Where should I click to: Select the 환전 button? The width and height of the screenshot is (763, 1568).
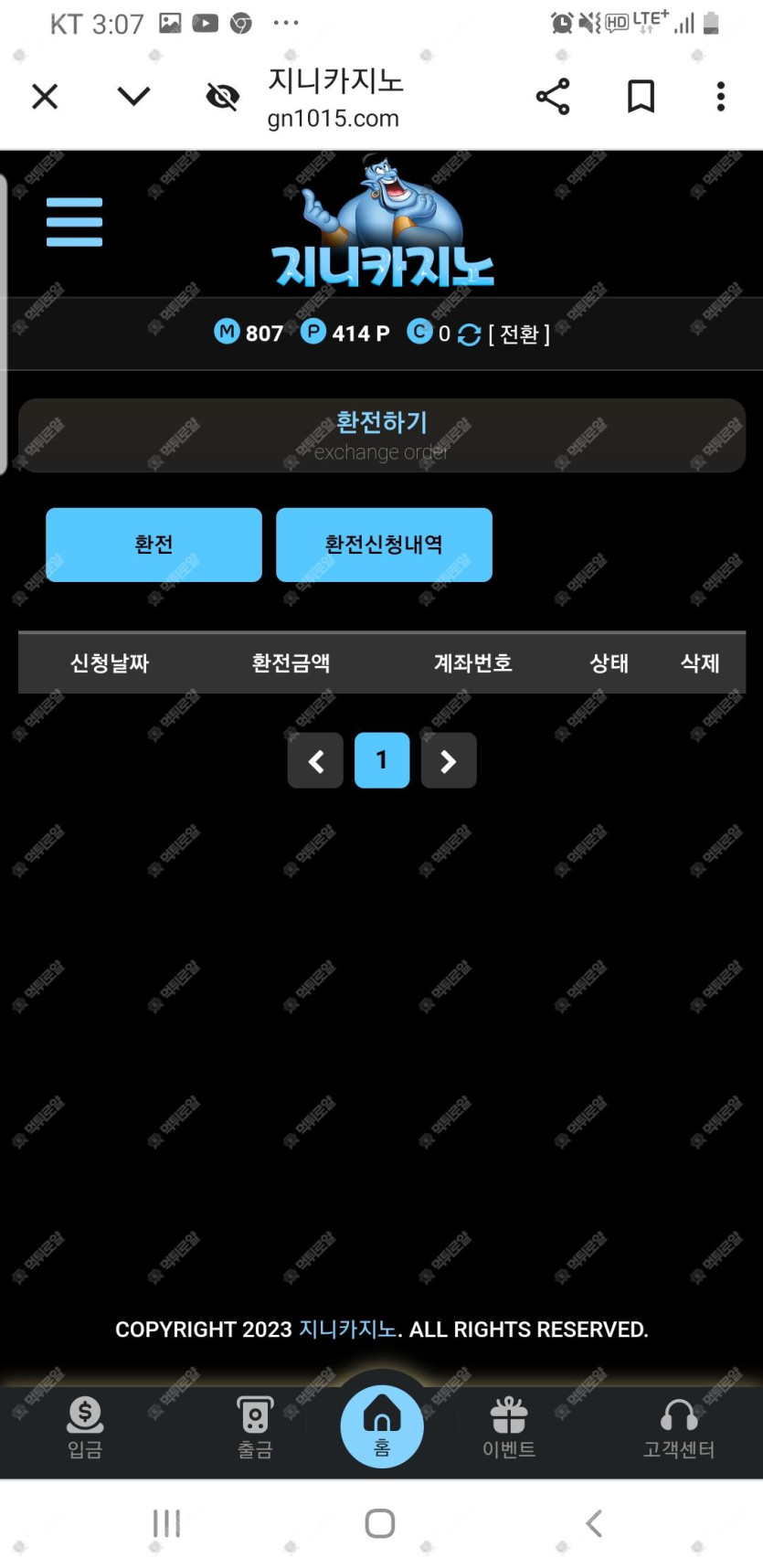coord(154,545)
